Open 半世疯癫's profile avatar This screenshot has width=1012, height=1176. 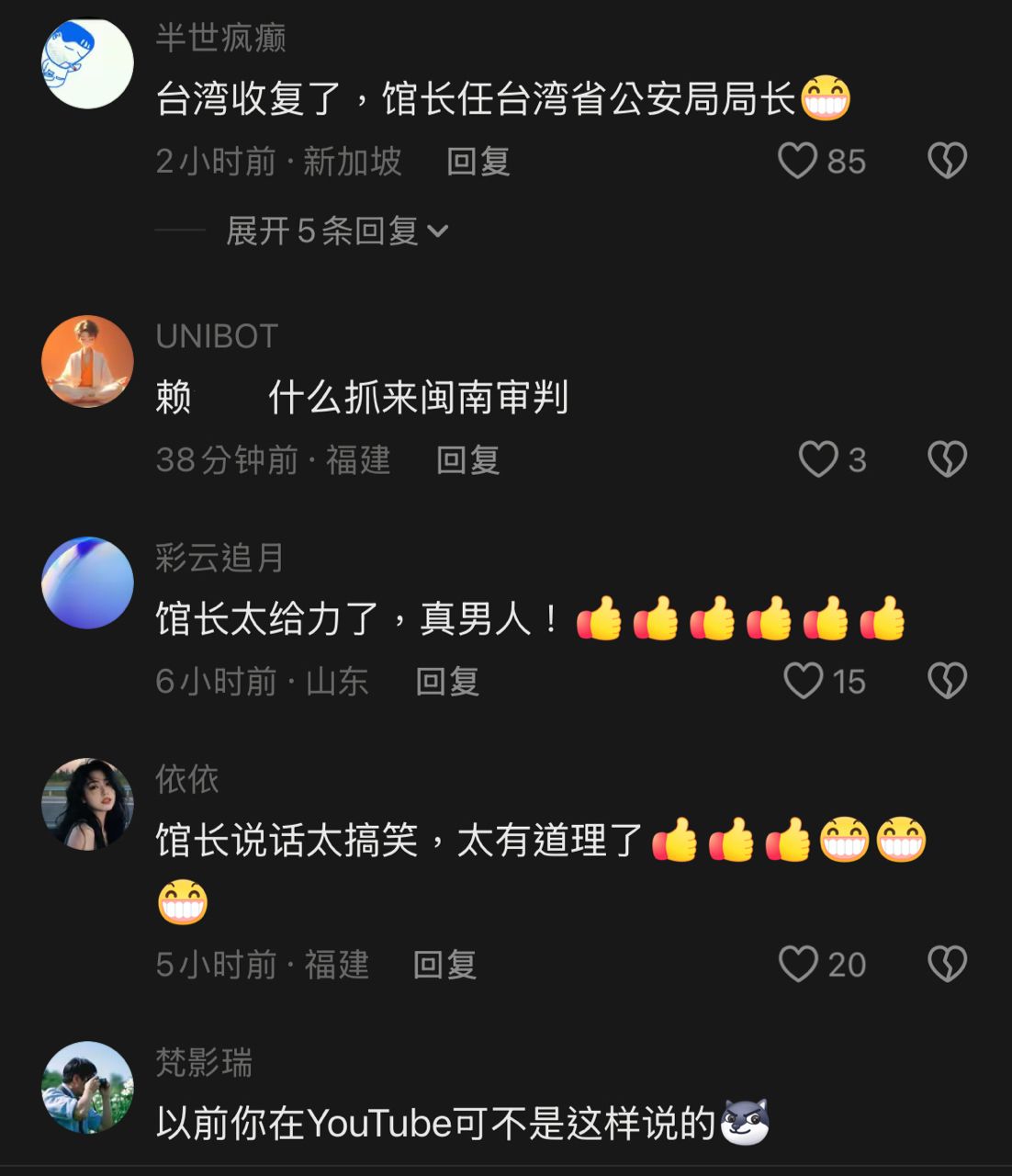pos(88,63)
